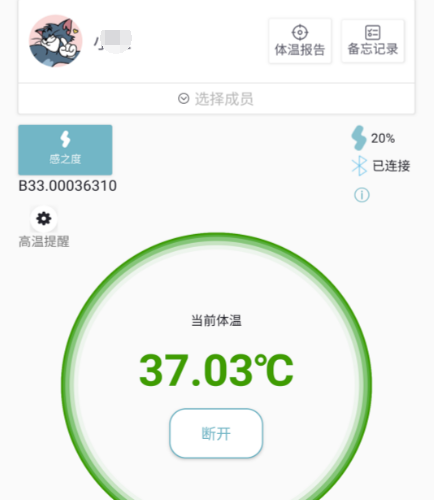This screenshot has width=434, height=500.
Task: Open the 备忘记录 memo records
Action: tap(373, 41)
